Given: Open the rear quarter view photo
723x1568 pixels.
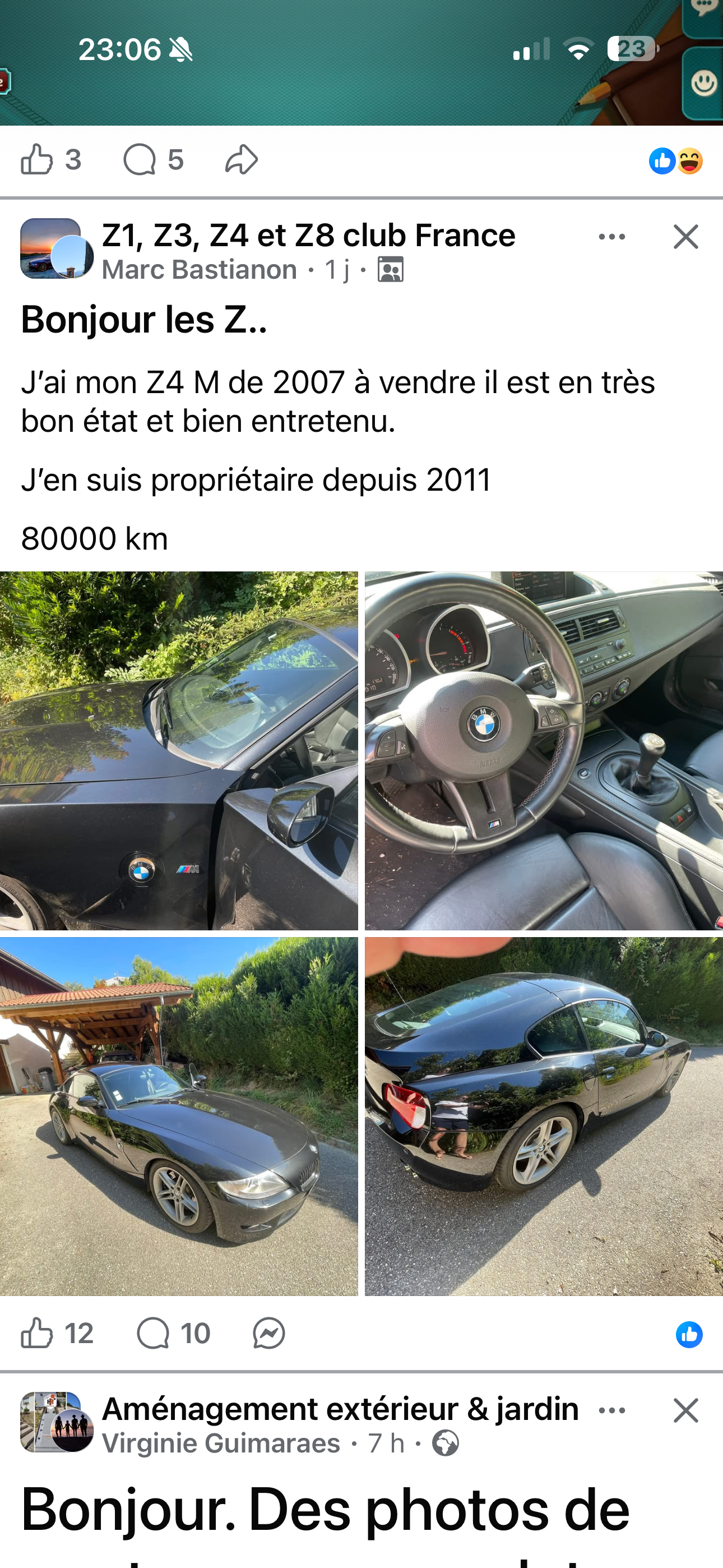Looking at the screenshot, I should click(x=544, y=1117).
